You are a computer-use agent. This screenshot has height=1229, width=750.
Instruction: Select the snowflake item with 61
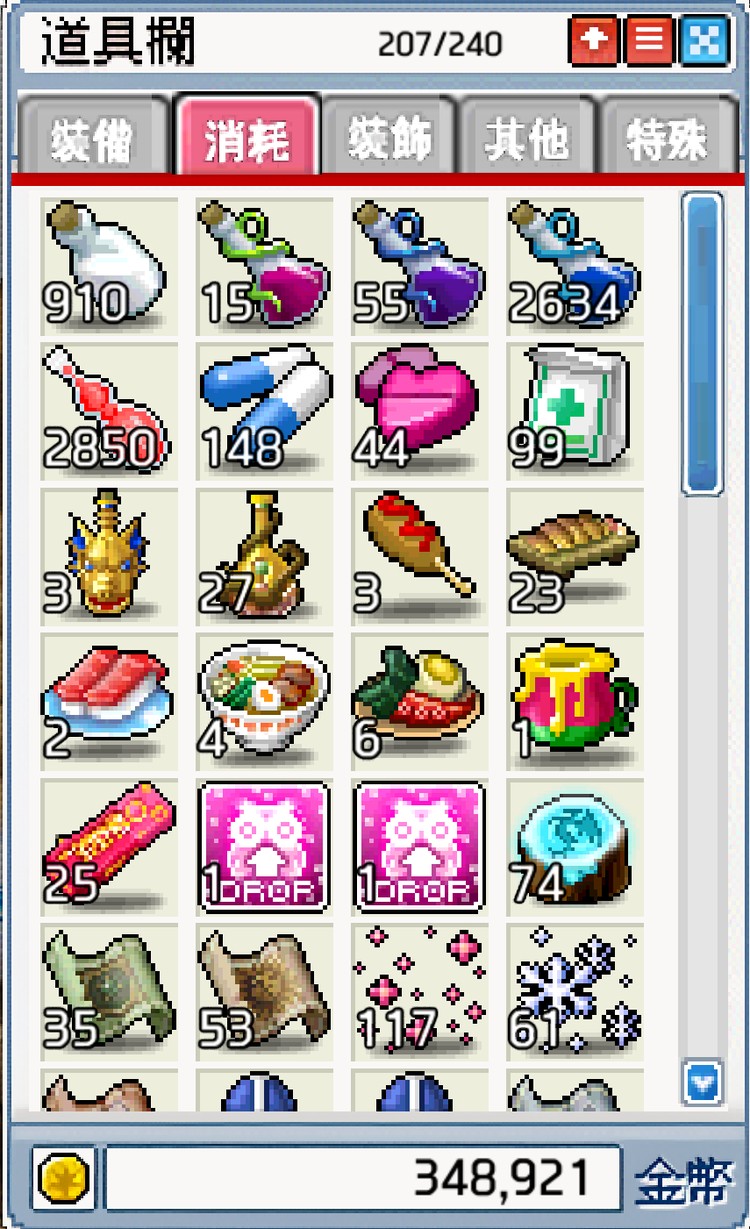(575, 992)
